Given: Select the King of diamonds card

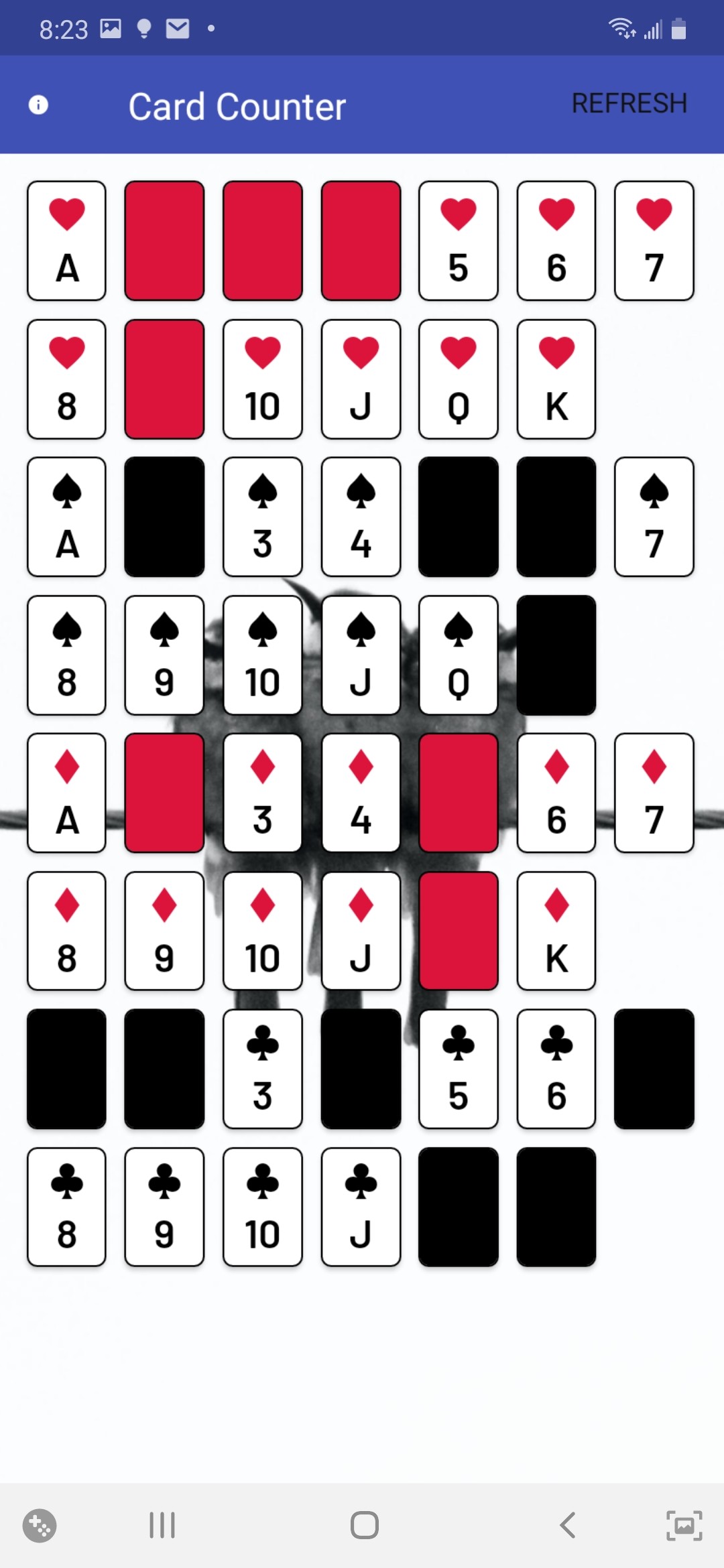Looking at the screenshot, I should pos(556,931).
